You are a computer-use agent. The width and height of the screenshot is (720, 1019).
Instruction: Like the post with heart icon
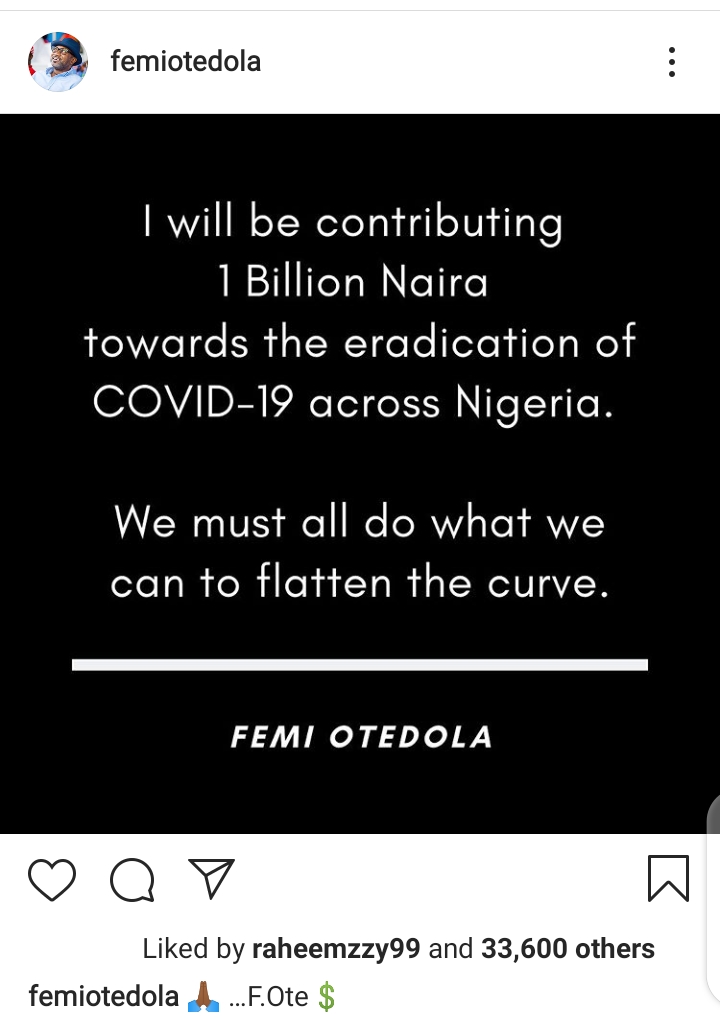(52, 879)
